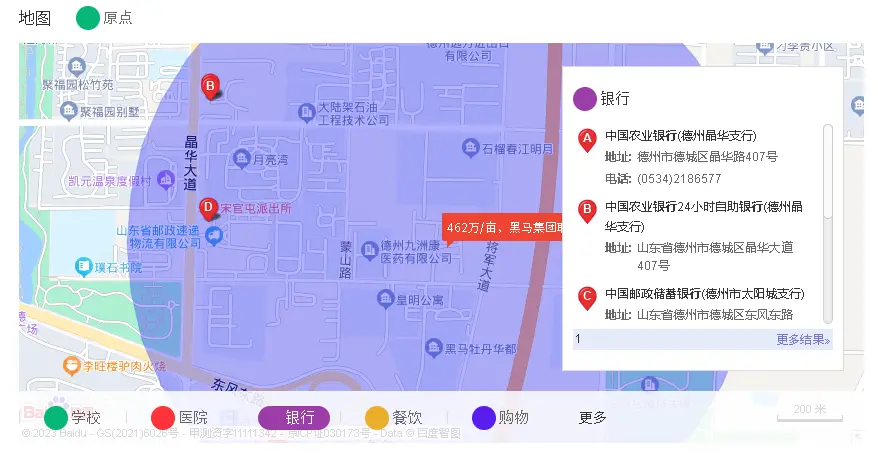The image size is (878, 467).
Task: Switch to the 购物 category
Action: click(500, 417)
